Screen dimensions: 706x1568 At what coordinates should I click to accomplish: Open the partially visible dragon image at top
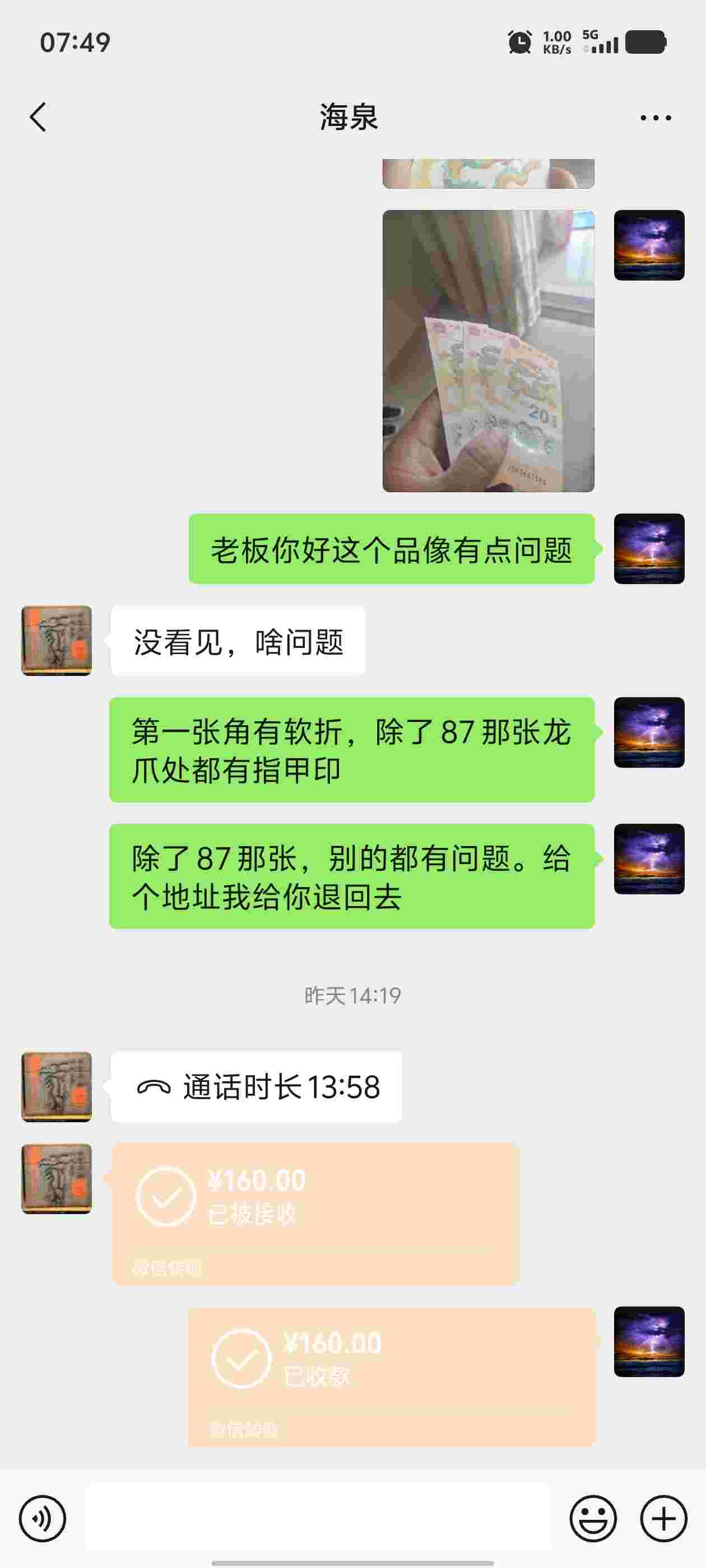coord(488,174)
